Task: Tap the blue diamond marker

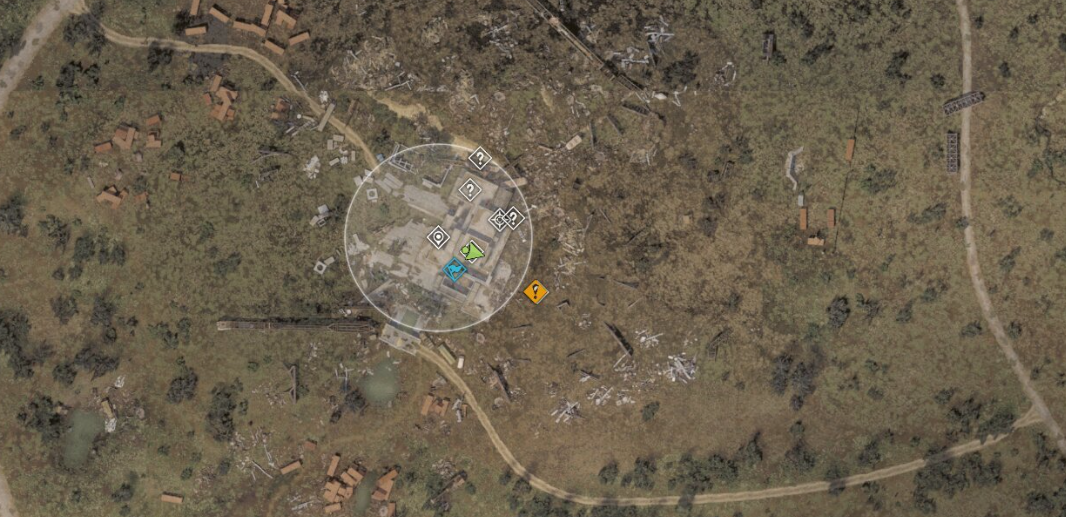Action: [454, 269]
